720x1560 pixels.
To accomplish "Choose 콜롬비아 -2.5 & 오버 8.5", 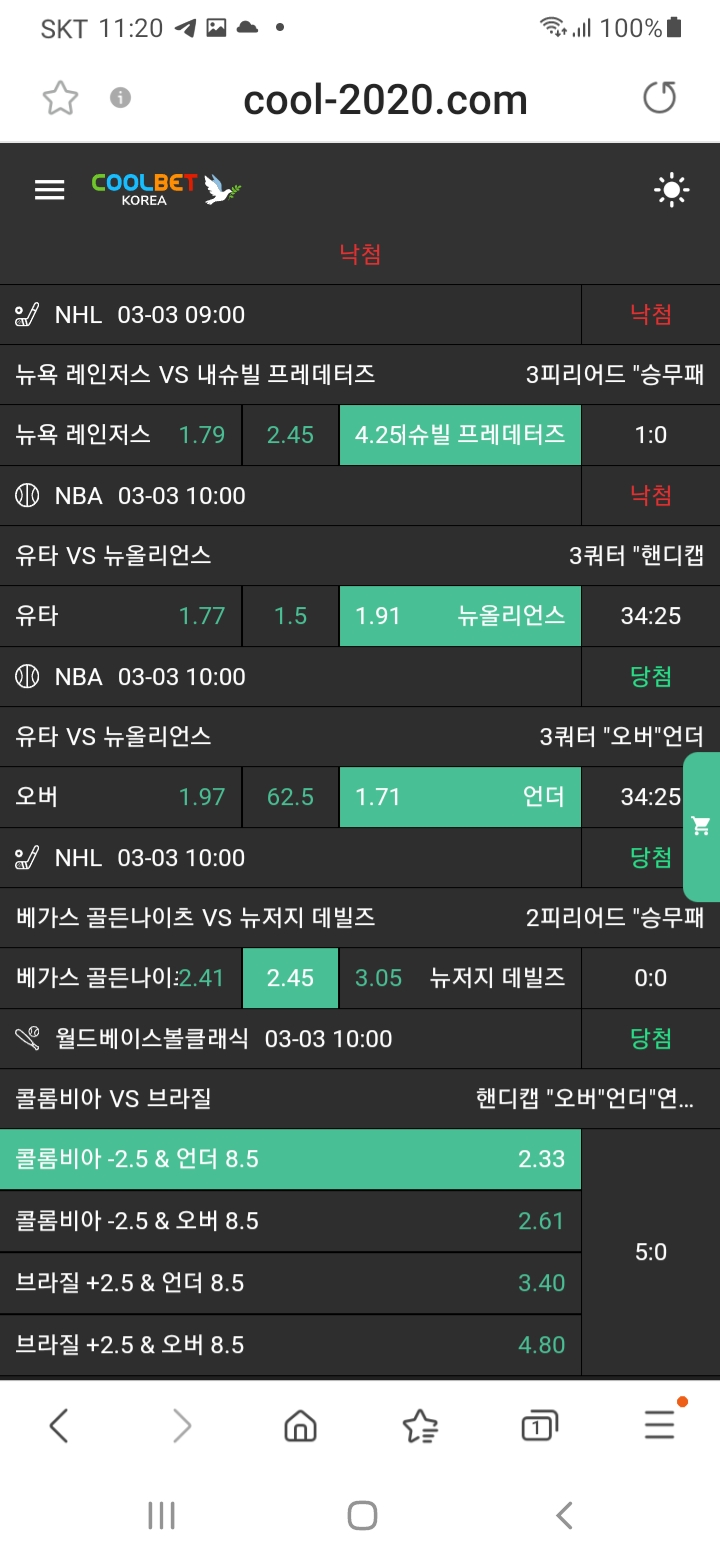I will tap(290, 1221).
